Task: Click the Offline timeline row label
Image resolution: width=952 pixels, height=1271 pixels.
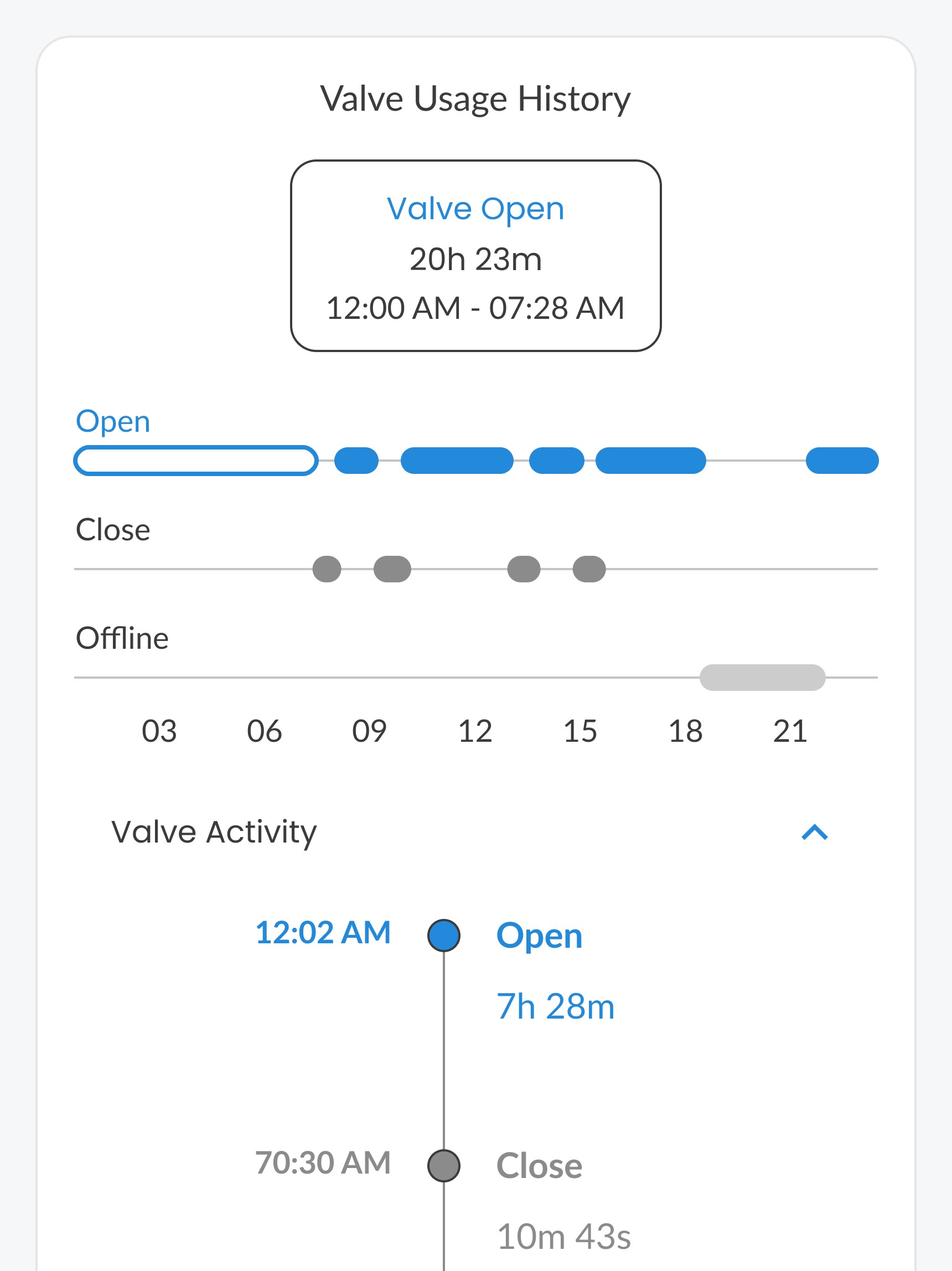Action: (122, 637)
